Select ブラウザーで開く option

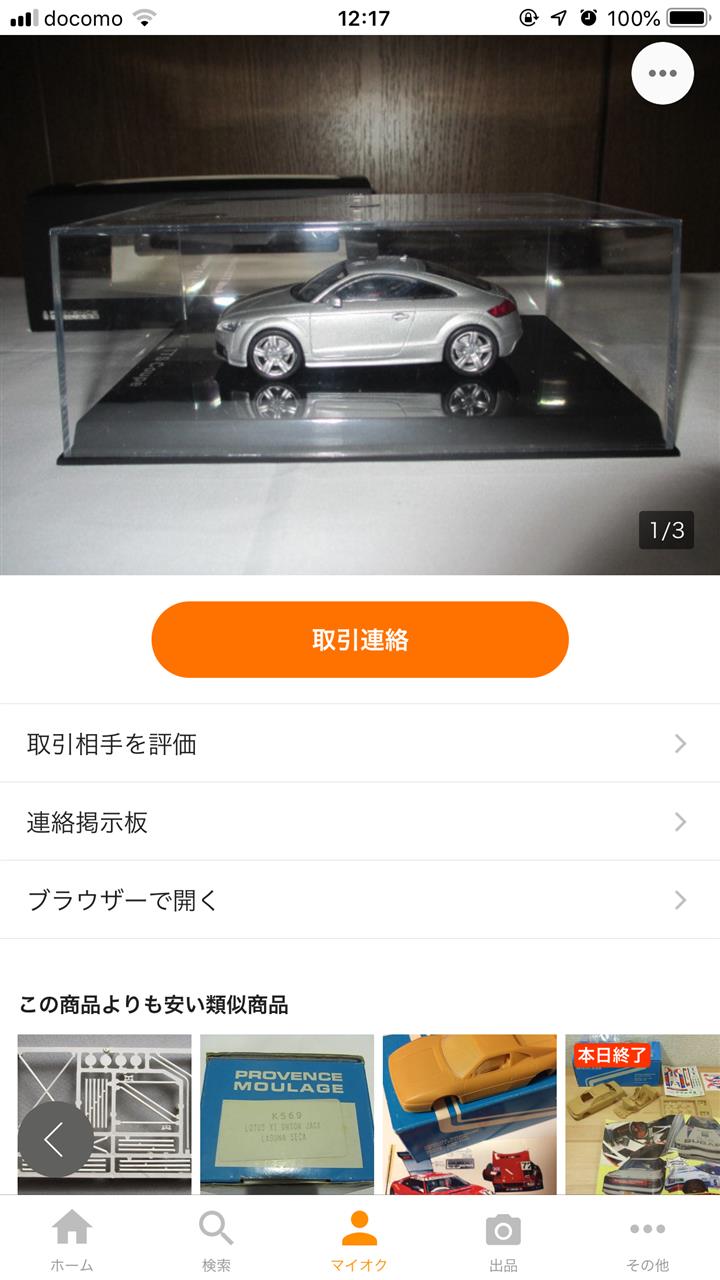[360, 900]
